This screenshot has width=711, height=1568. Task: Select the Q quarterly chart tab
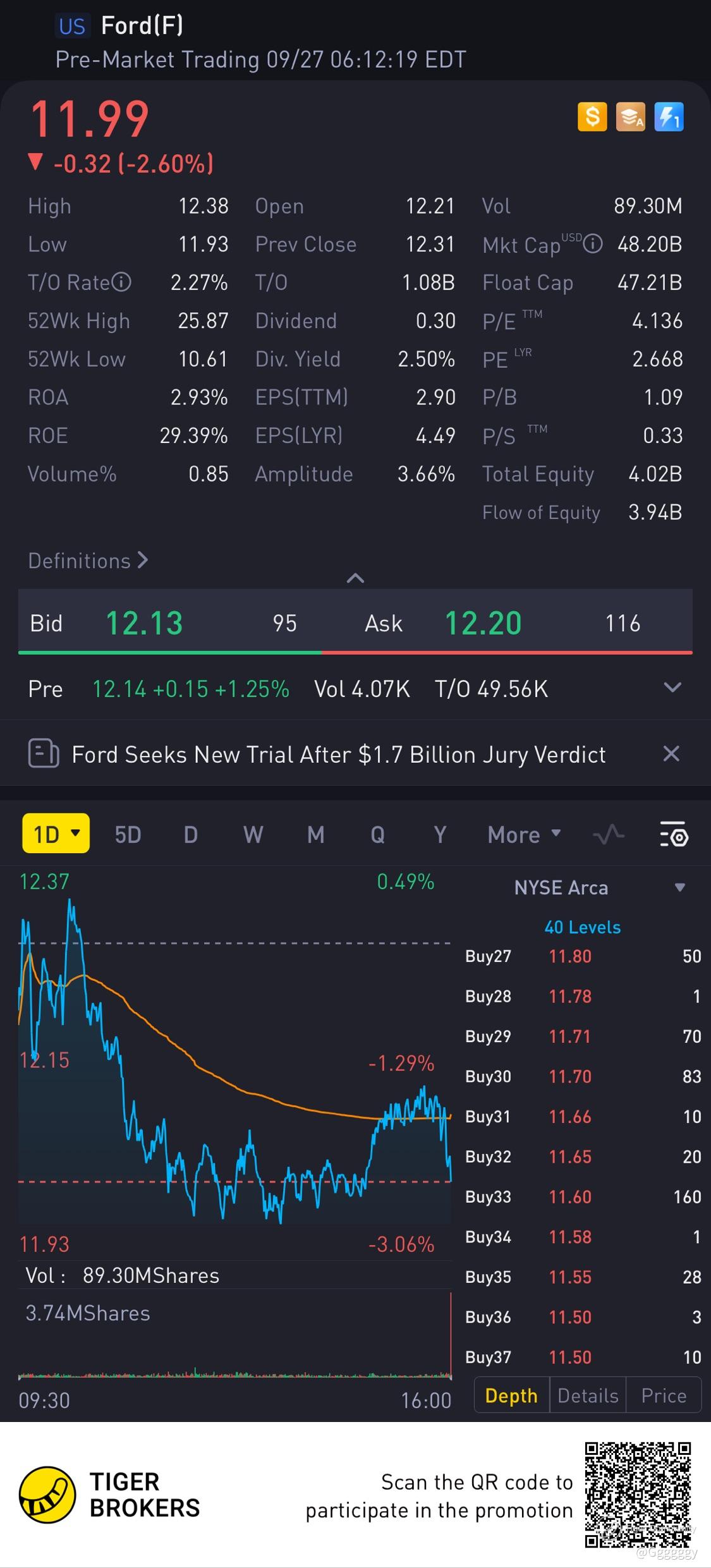pos(377,835)
